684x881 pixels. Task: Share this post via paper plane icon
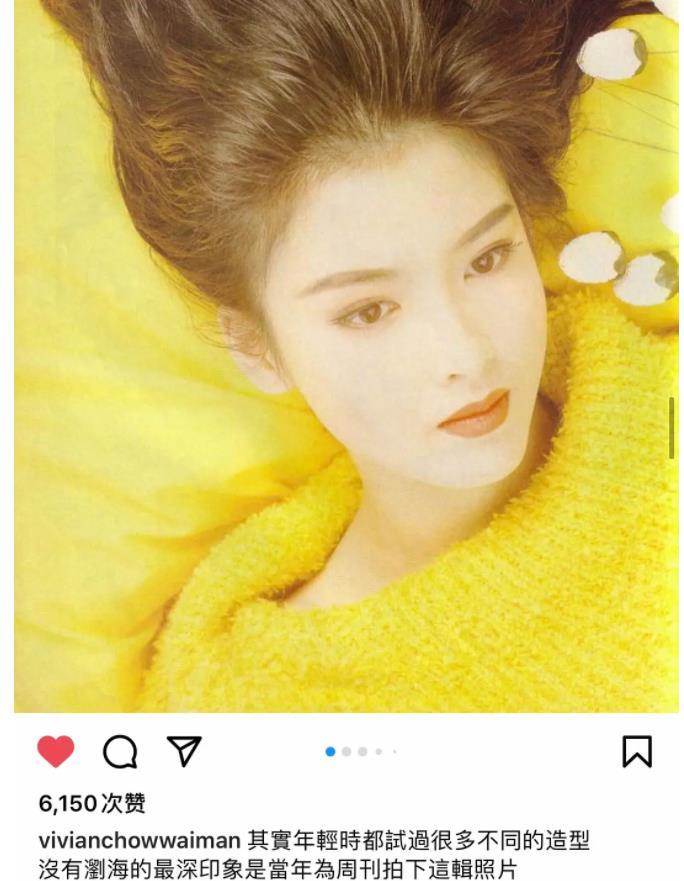[185, 751]
